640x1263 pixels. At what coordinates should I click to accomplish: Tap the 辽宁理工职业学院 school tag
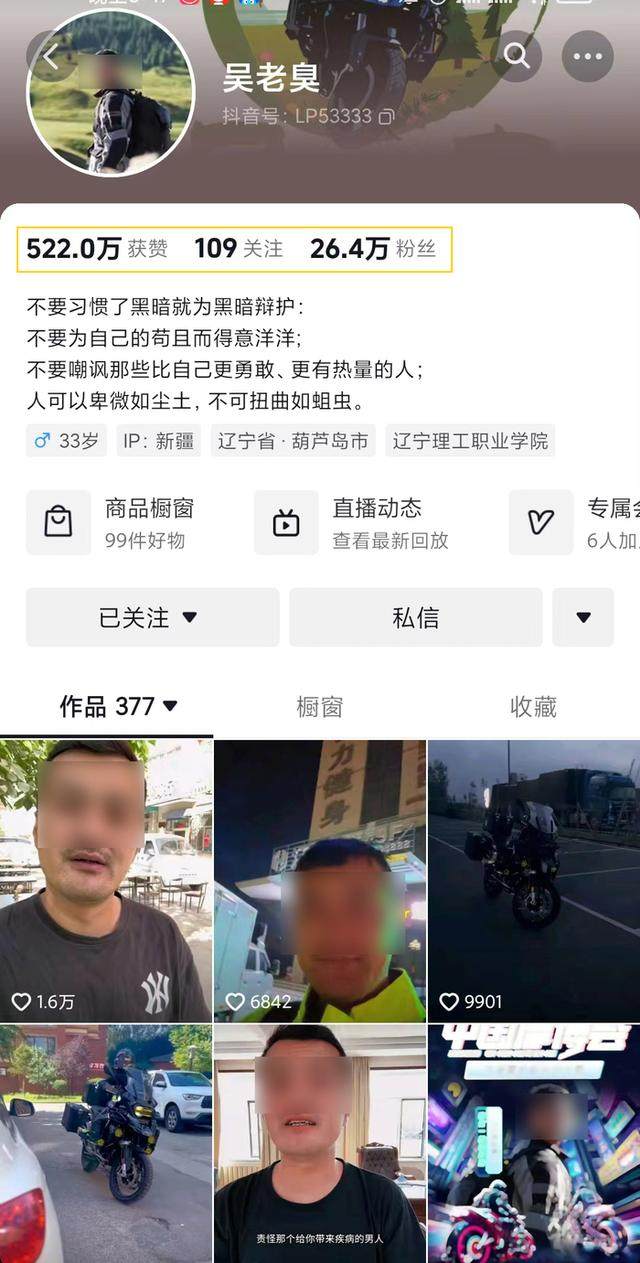click(x=470, y=441)
